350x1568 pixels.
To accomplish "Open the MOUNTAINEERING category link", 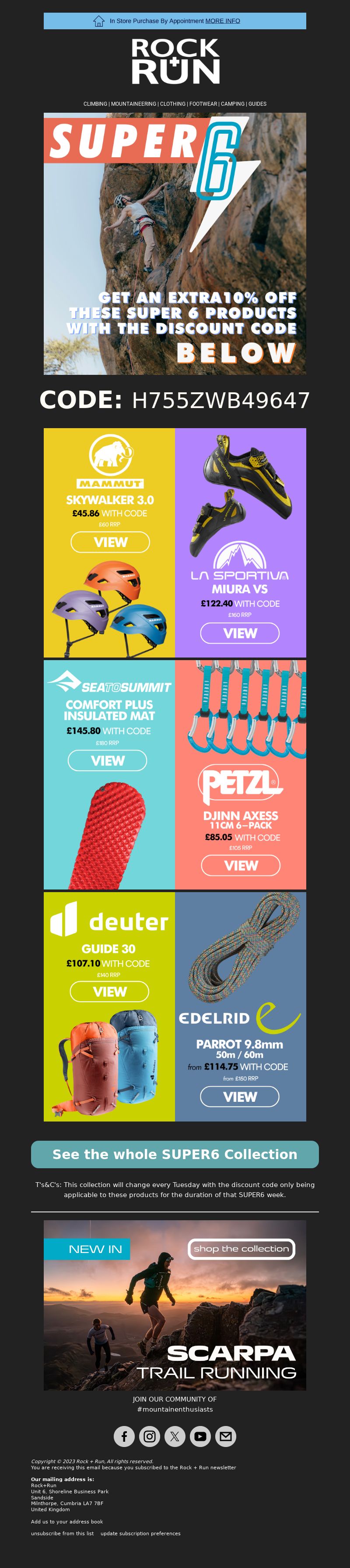I will (133, 104).
